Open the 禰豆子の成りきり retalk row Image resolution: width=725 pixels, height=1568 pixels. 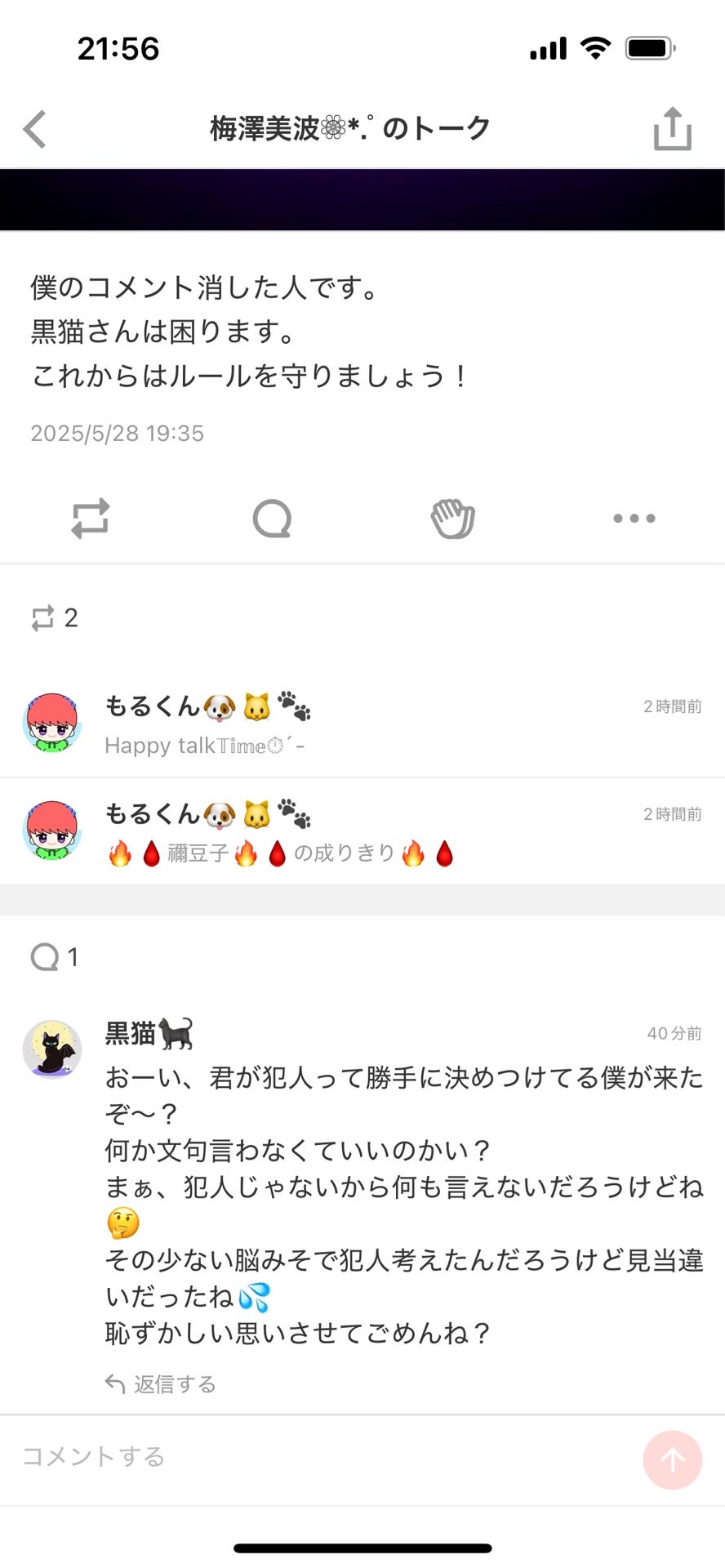click(x=362, y=831)
